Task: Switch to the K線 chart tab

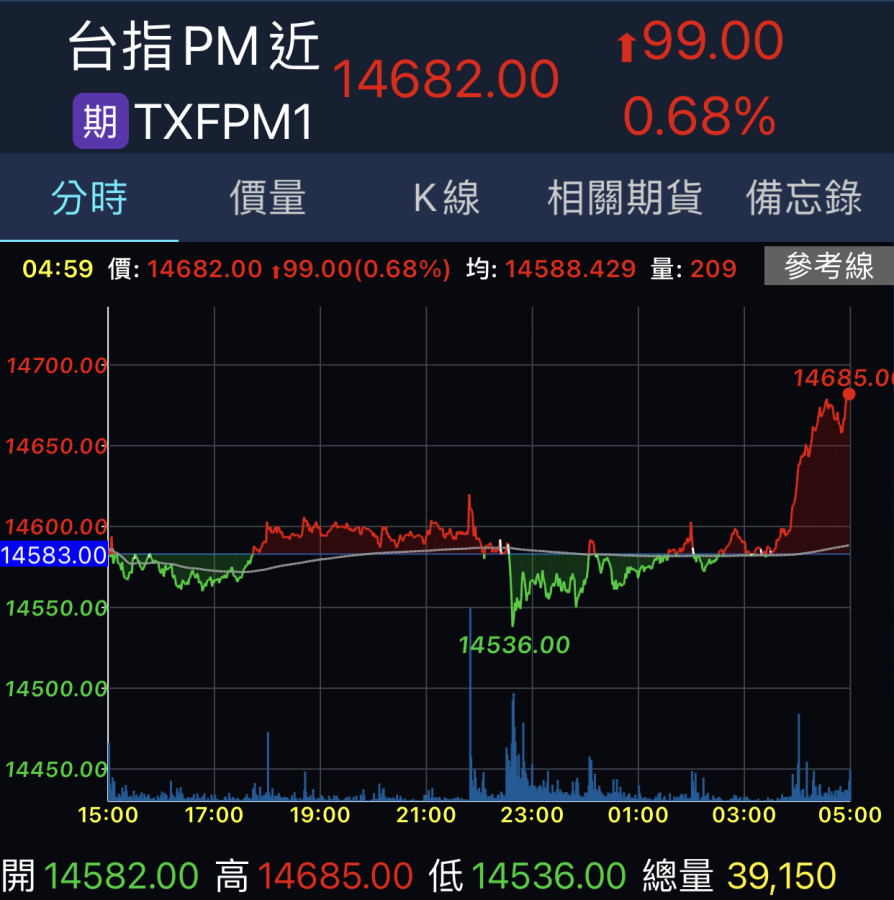Action: point(446,198)
